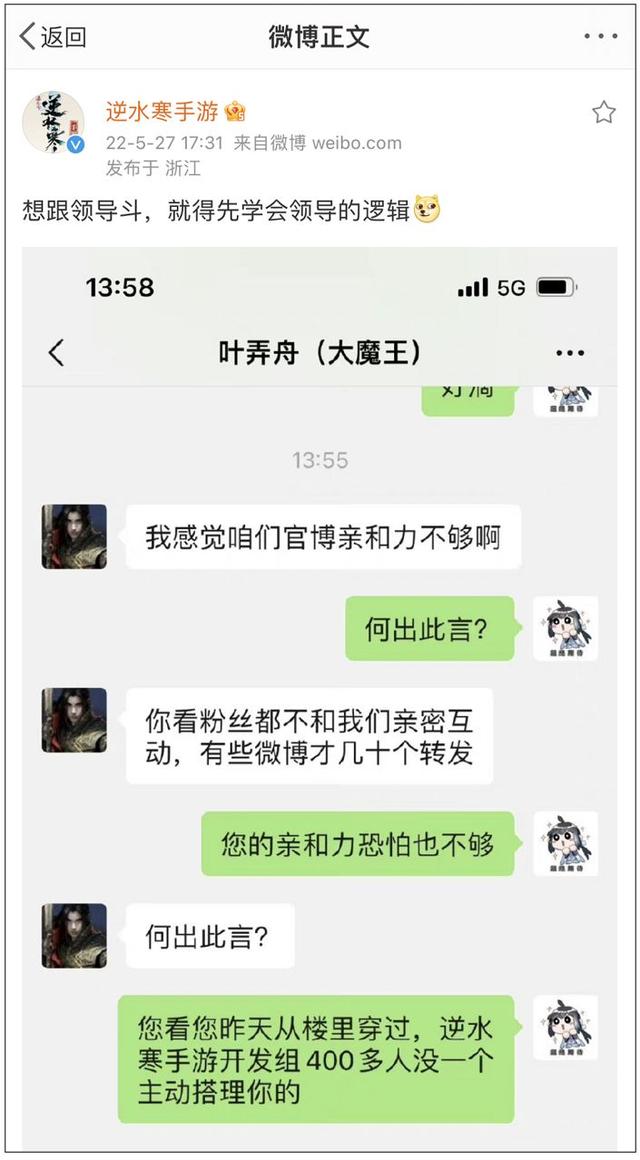Open the overflow menu in title bar
Screen dimensions: 640x1160
tap(600, 36)
